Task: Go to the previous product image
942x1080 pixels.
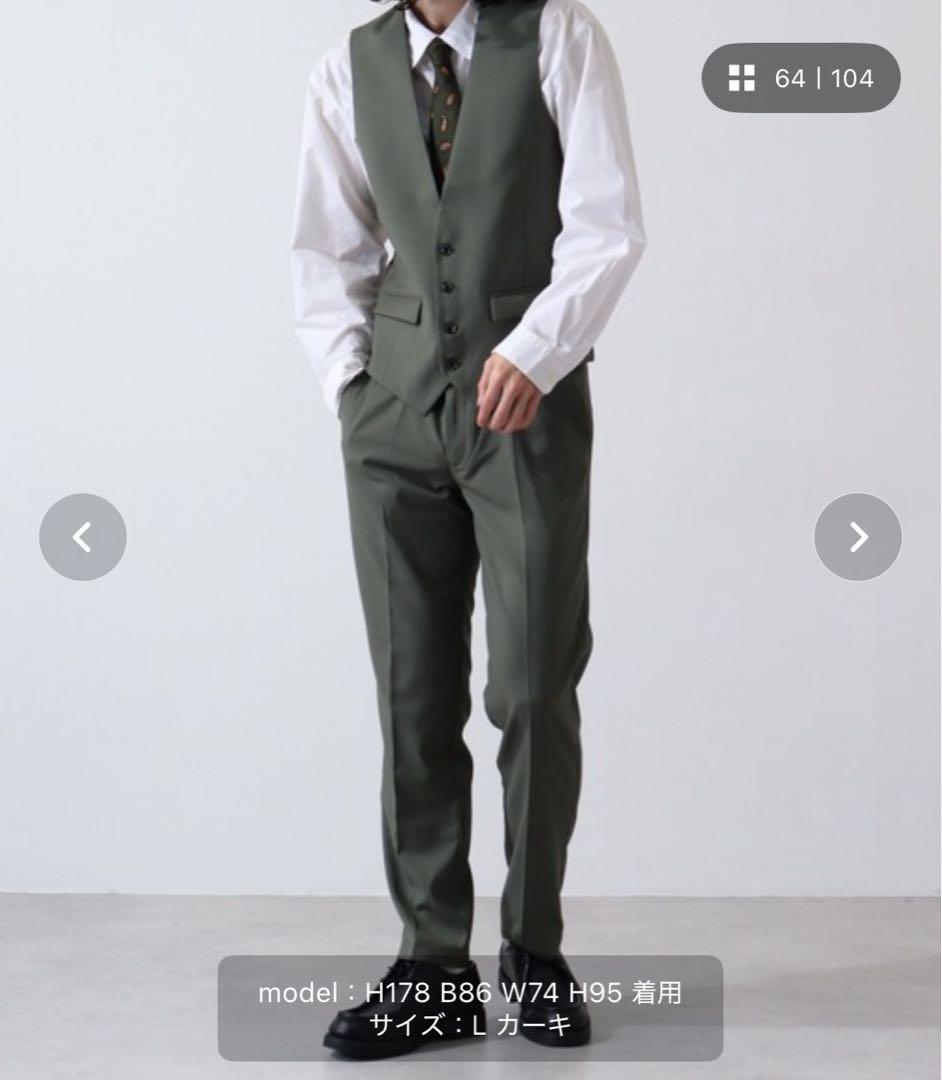Action: click(83, 537)
